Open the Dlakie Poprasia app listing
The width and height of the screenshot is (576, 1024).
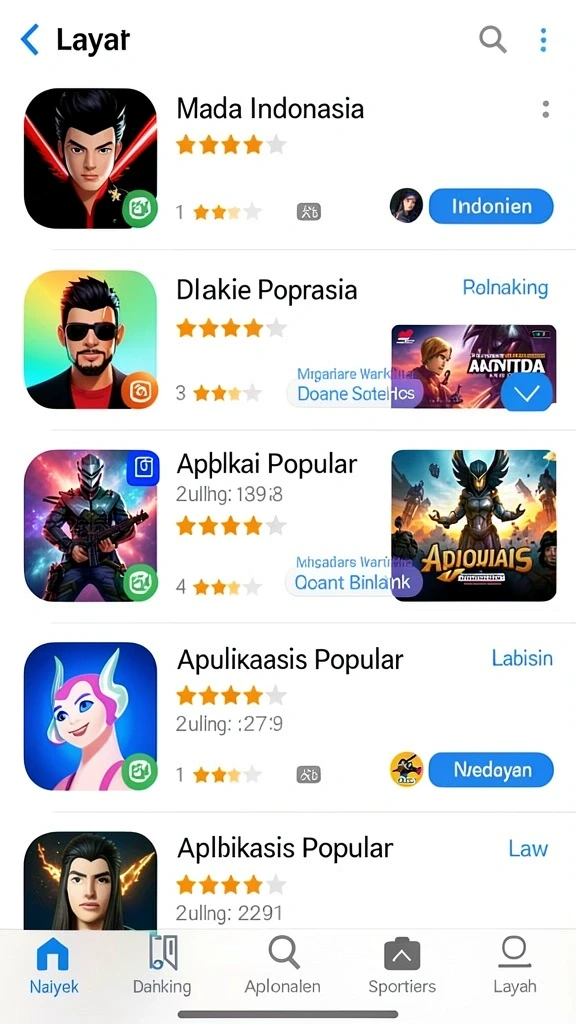click(266, 289)
